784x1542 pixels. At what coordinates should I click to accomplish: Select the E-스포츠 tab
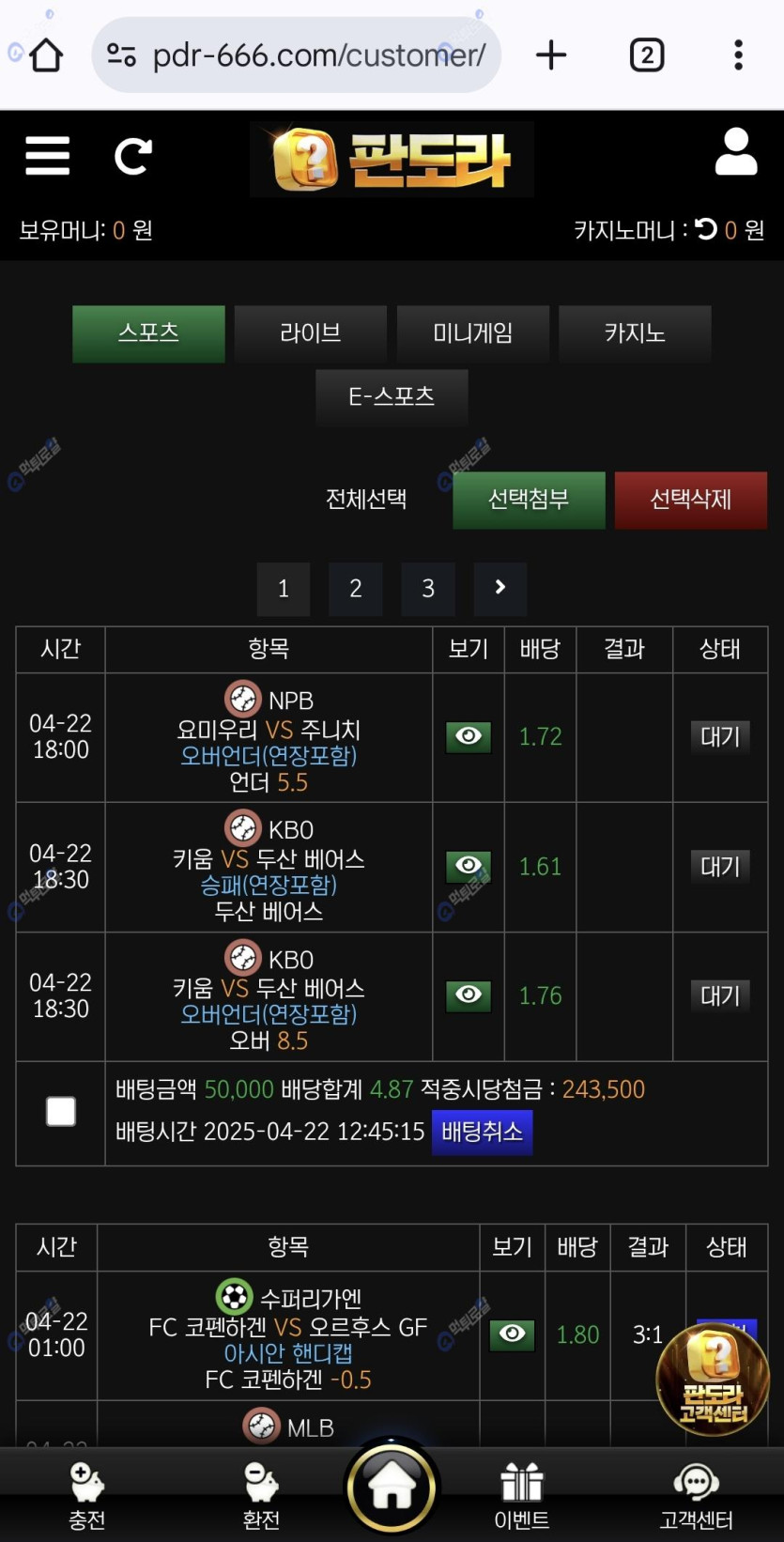[x=392, y=397]
